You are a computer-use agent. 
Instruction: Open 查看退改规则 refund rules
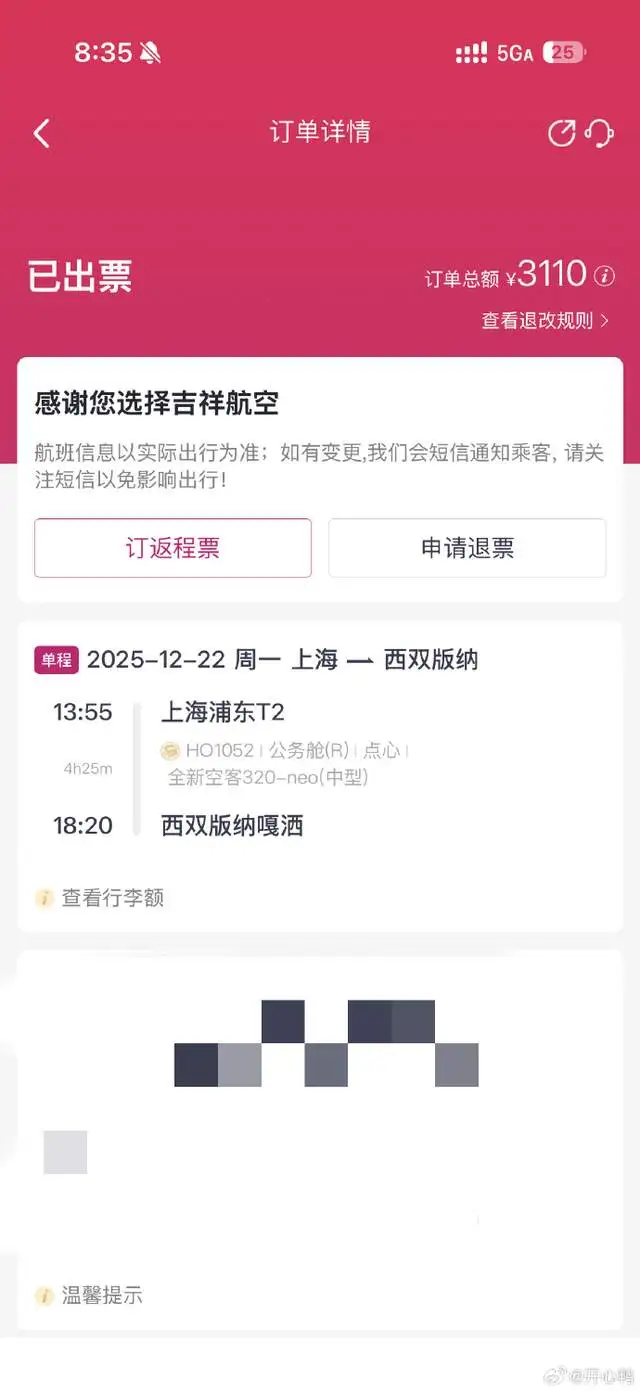pyautogui.click(x=545, y=321)
